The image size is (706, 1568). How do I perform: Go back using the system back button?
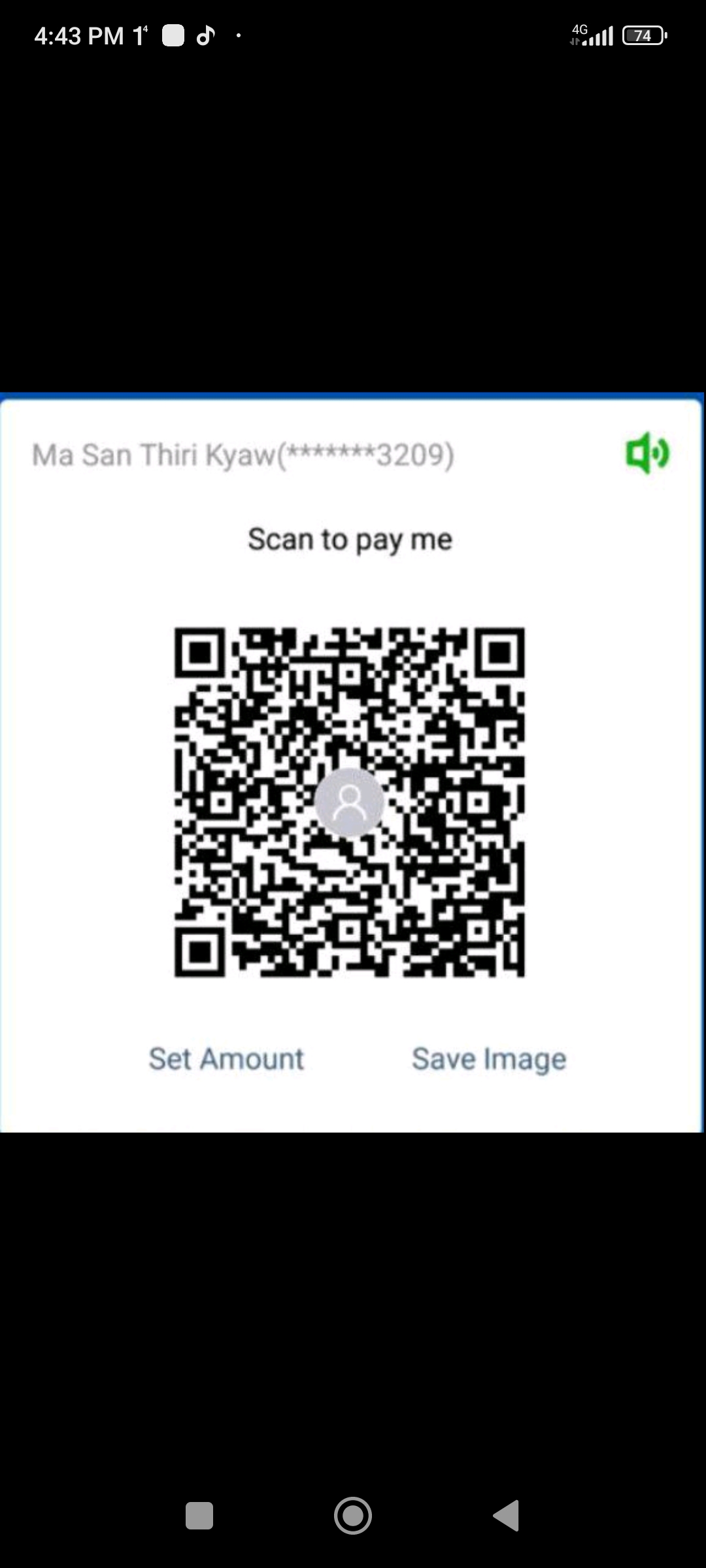click(507, 1515)
